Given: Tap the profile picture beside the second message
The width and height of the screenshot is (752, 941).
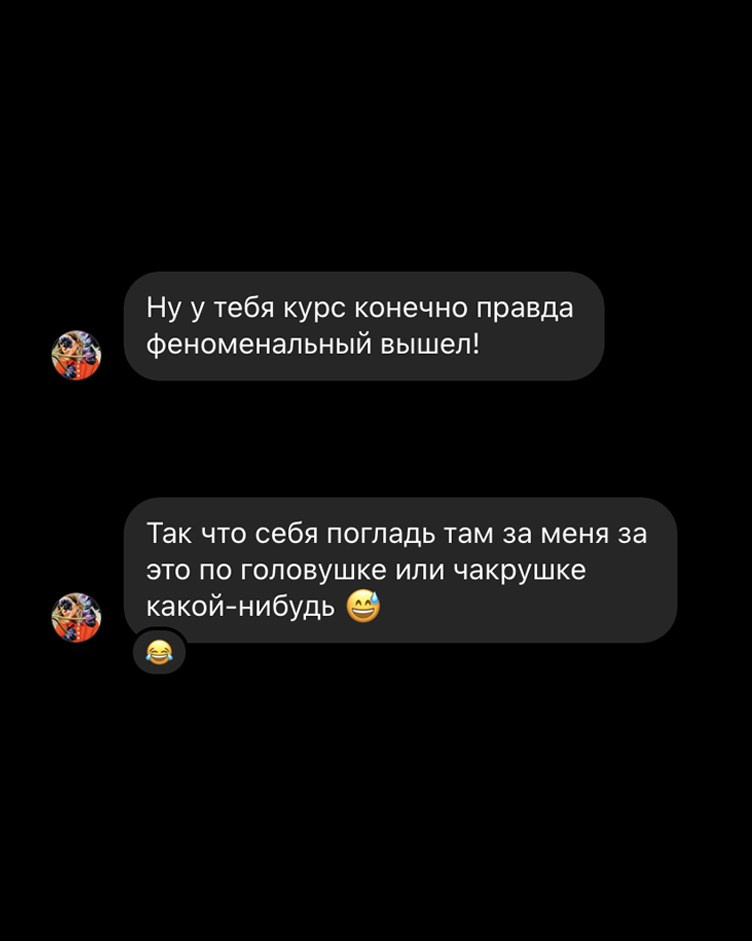Looking at the screenshot, I should pos(76,614).
